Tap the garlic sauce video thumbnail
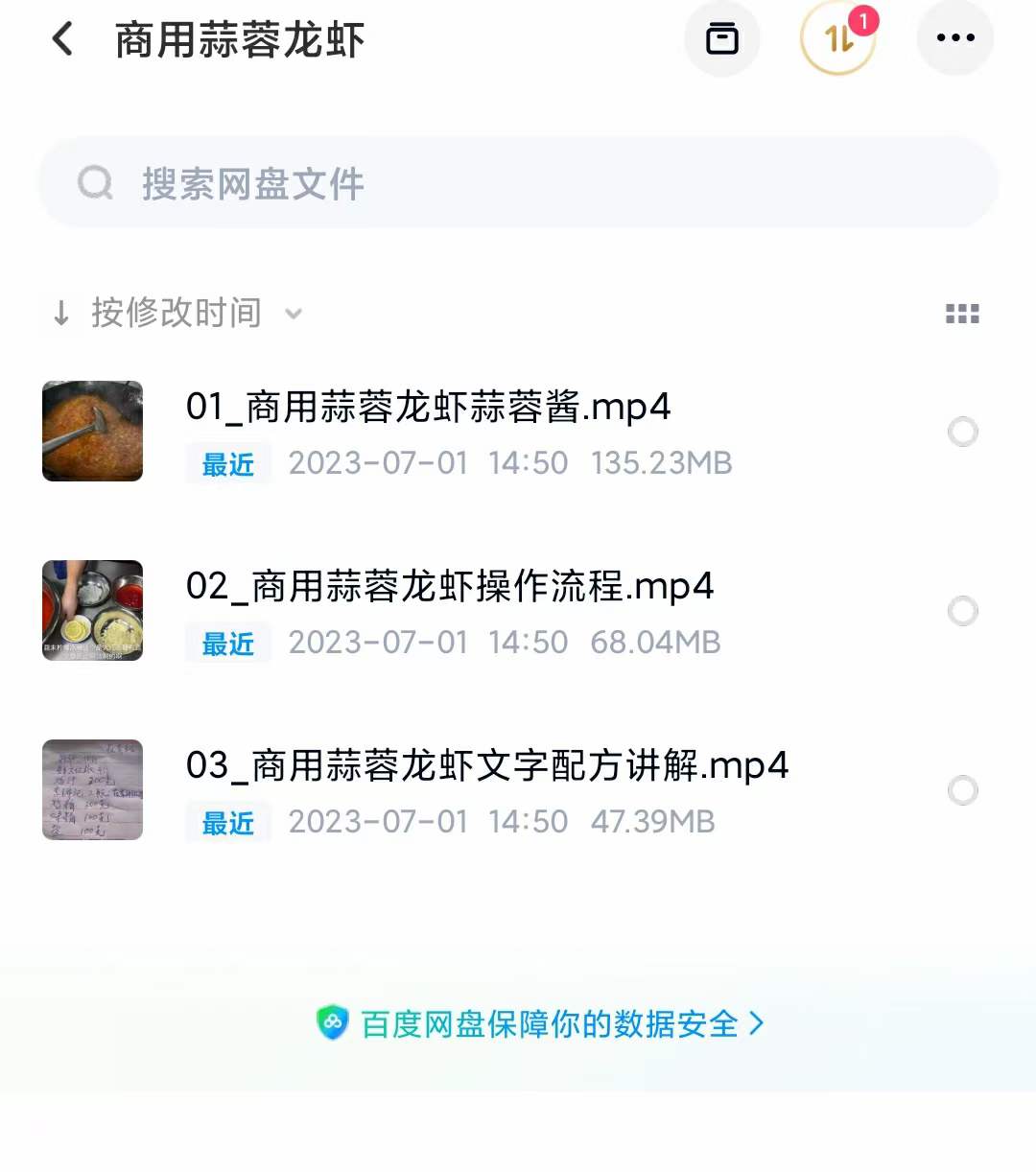Viewport: 1036px width, 1172px height. (91, 432)
